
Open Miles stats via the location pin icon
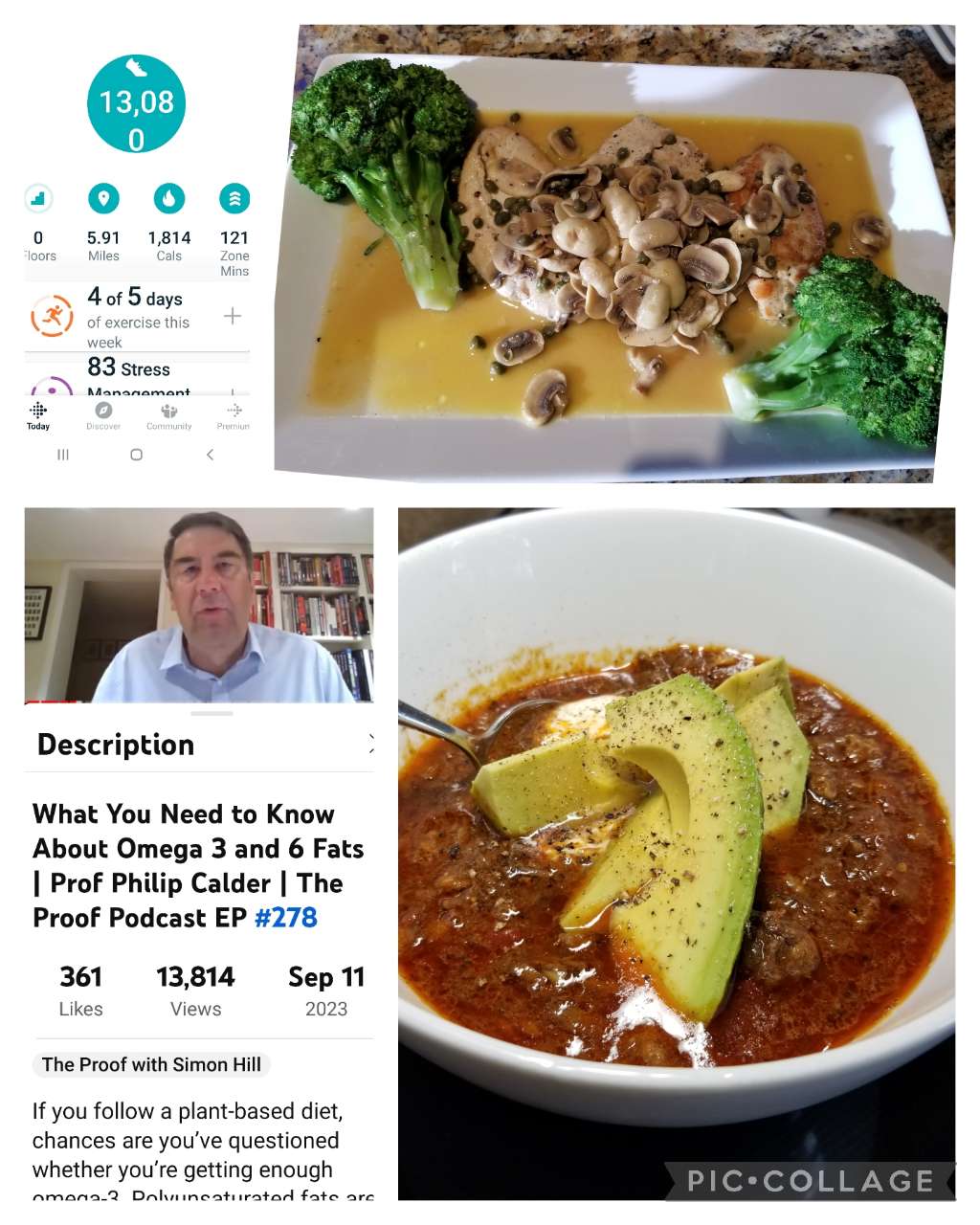tap(103, 200)
